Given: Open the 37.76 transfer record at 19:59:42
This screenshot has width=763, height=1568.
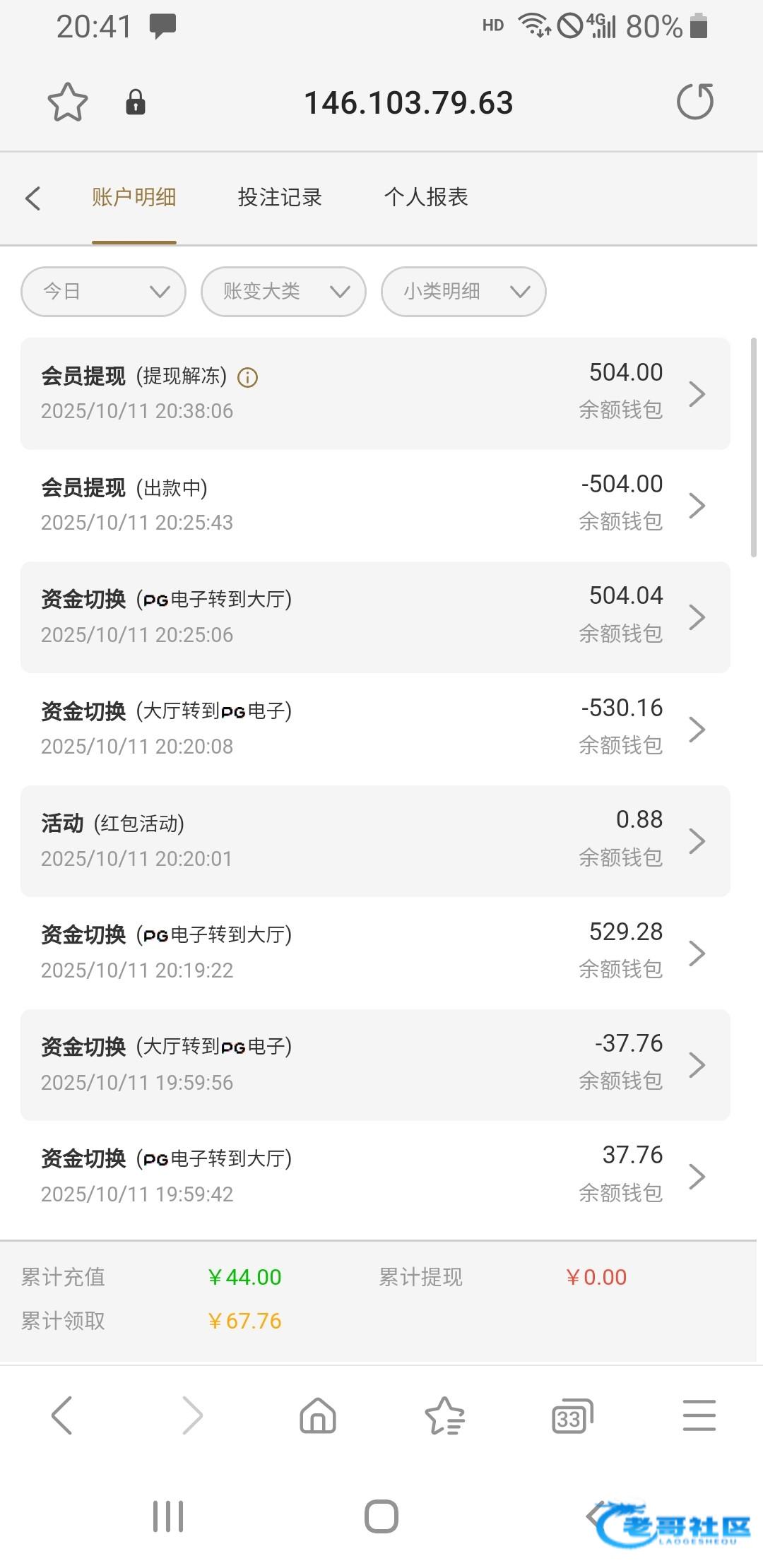Looking at the screenshot, I should click(x=375, y=1176).
